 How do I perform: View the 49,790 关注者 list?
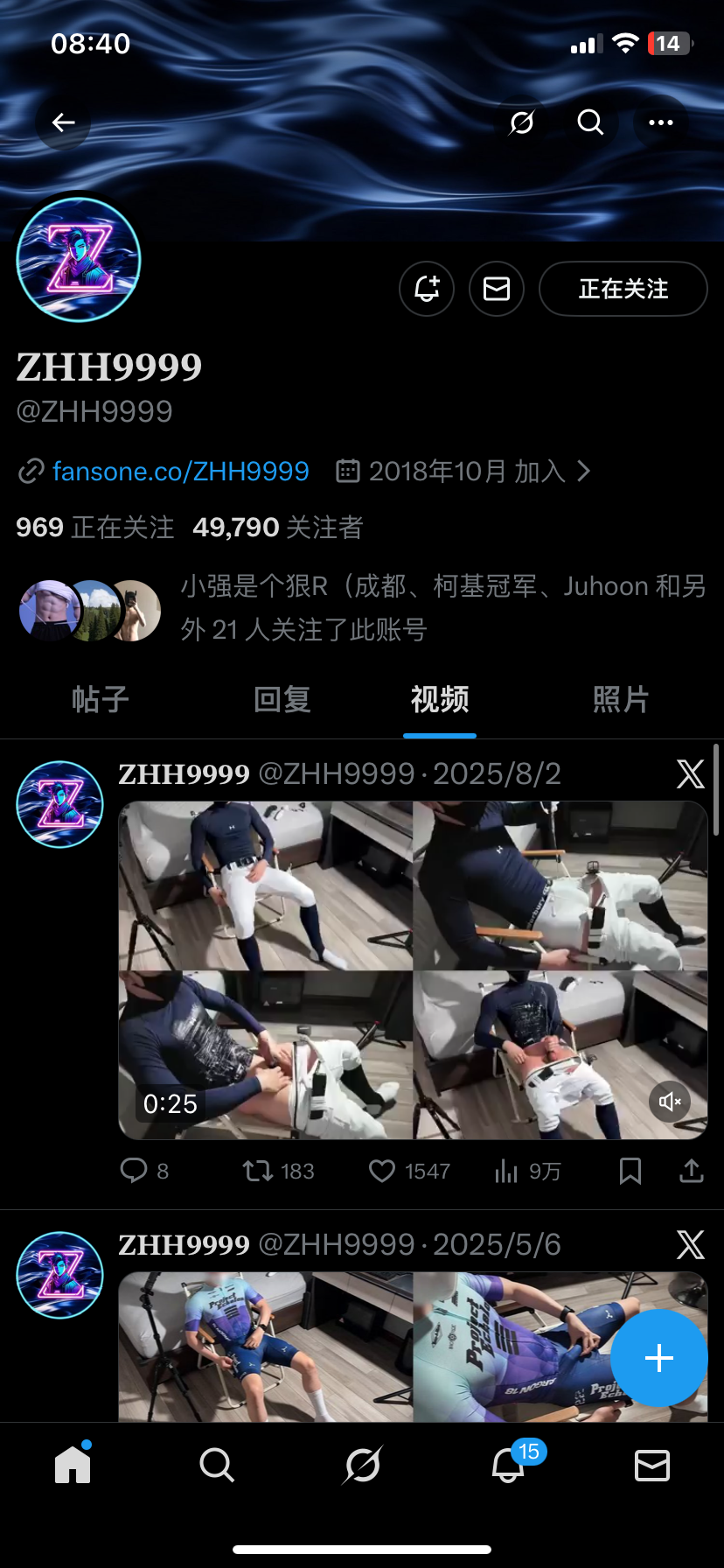pyautogui.click(x=277, y=528)
